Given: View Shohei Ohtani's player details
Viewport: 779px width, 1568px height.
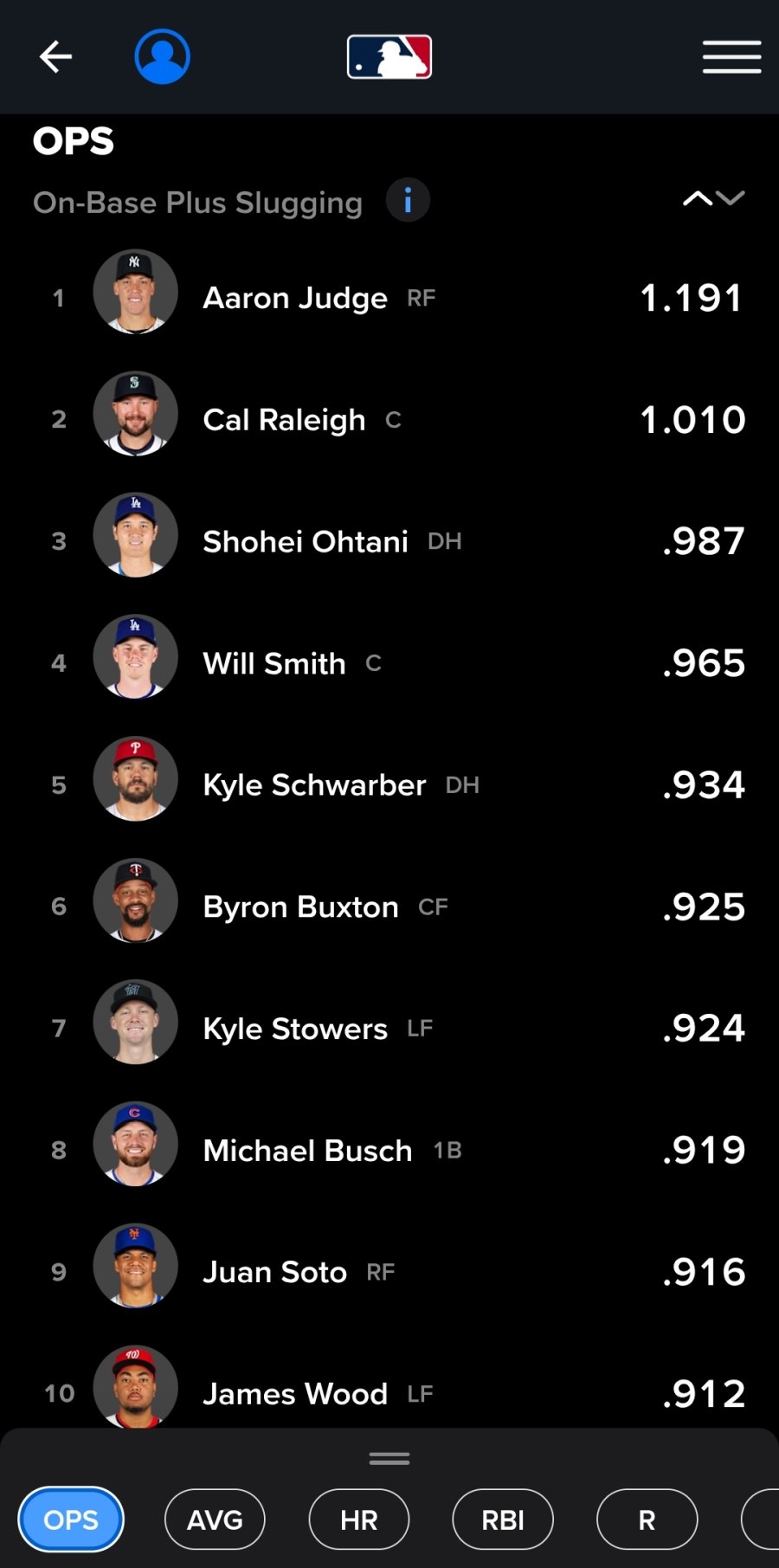Looking at the screenshot, I should (x=305, y=541).
